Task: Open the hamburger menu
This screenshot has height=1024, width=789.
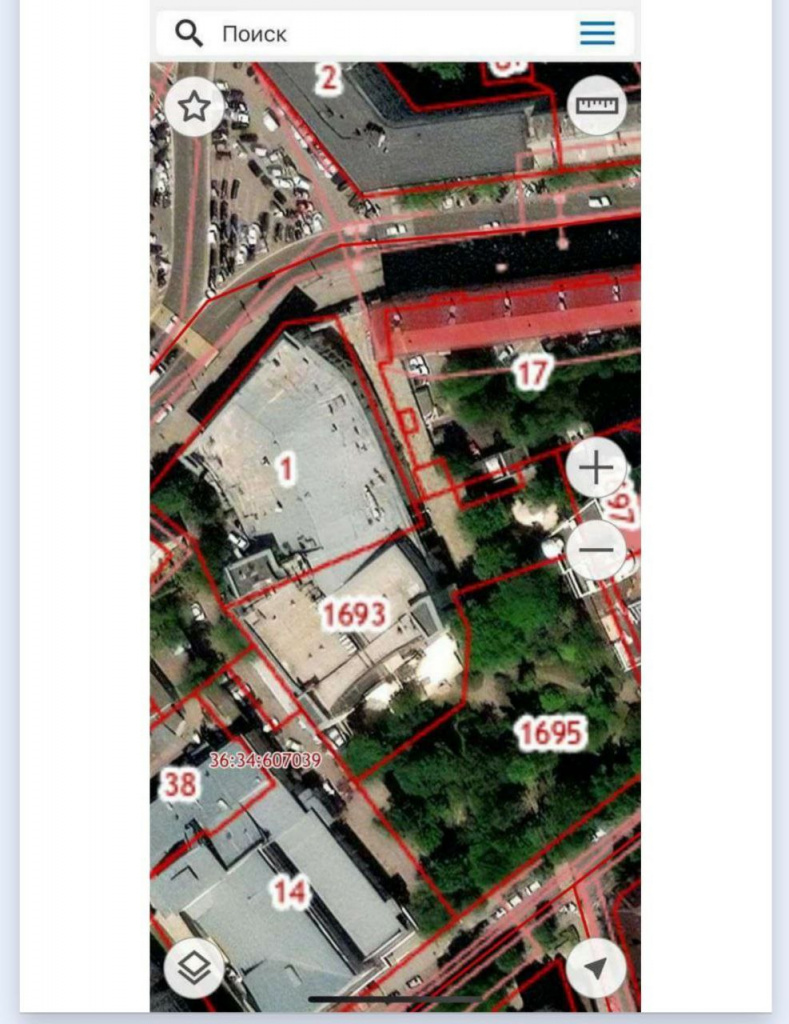Action: pos(597,34)
